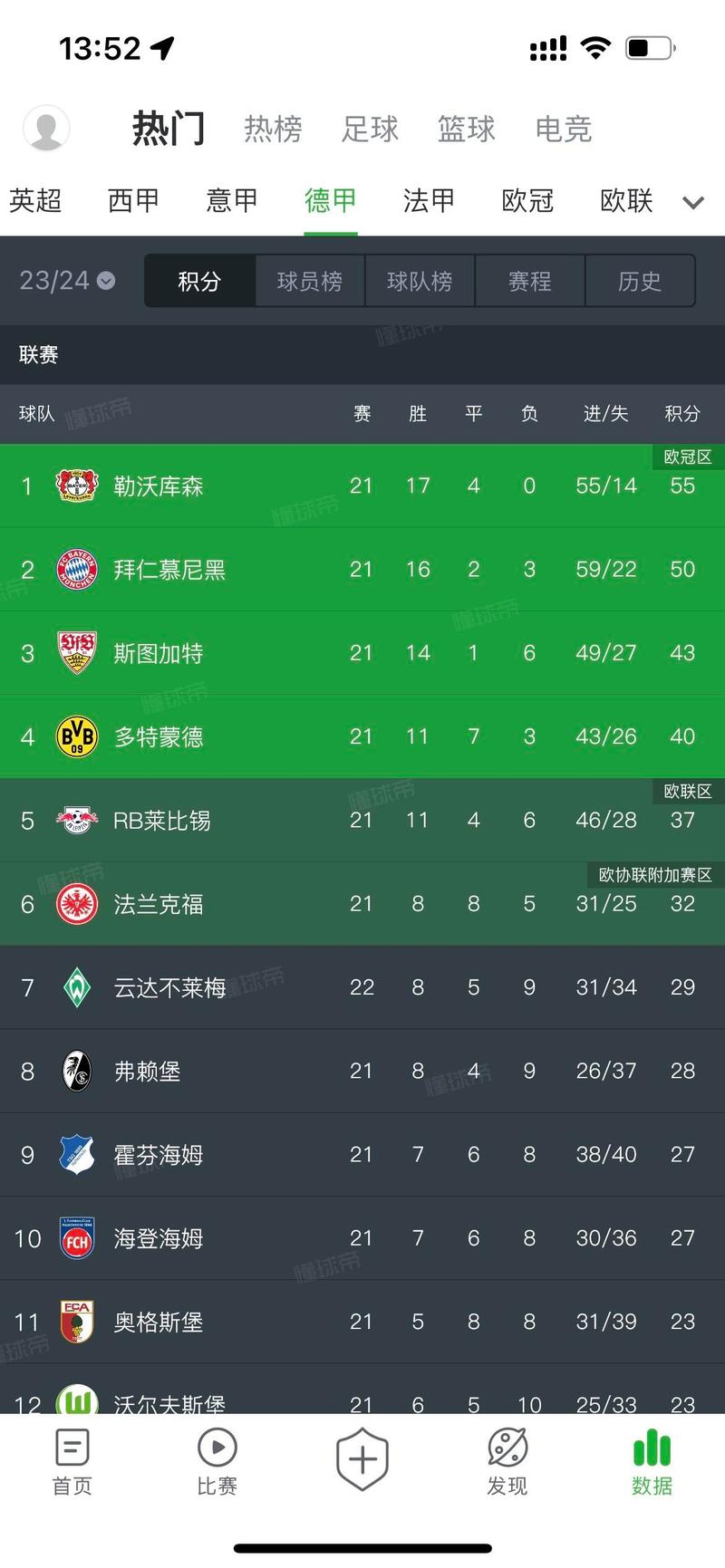725x1568 pixels.
Task: Open team page for 勒沃库森
Action: pos(158,486)
